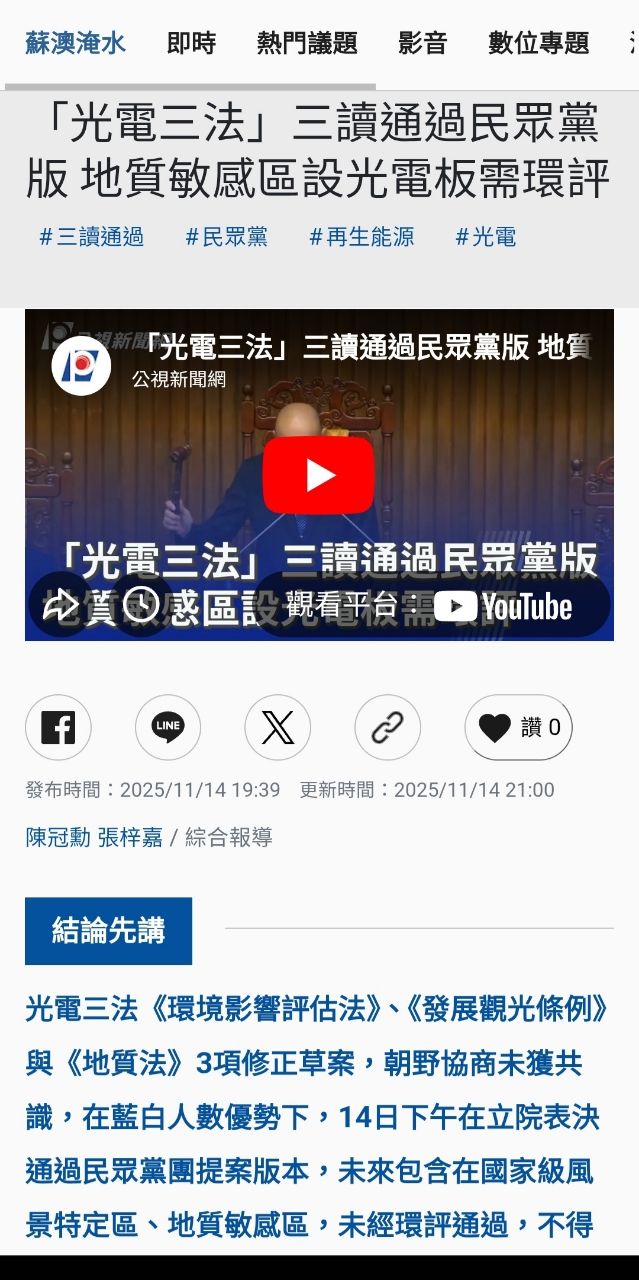
Task: Switch to the 即時 tab
Action: pos(191,43)
